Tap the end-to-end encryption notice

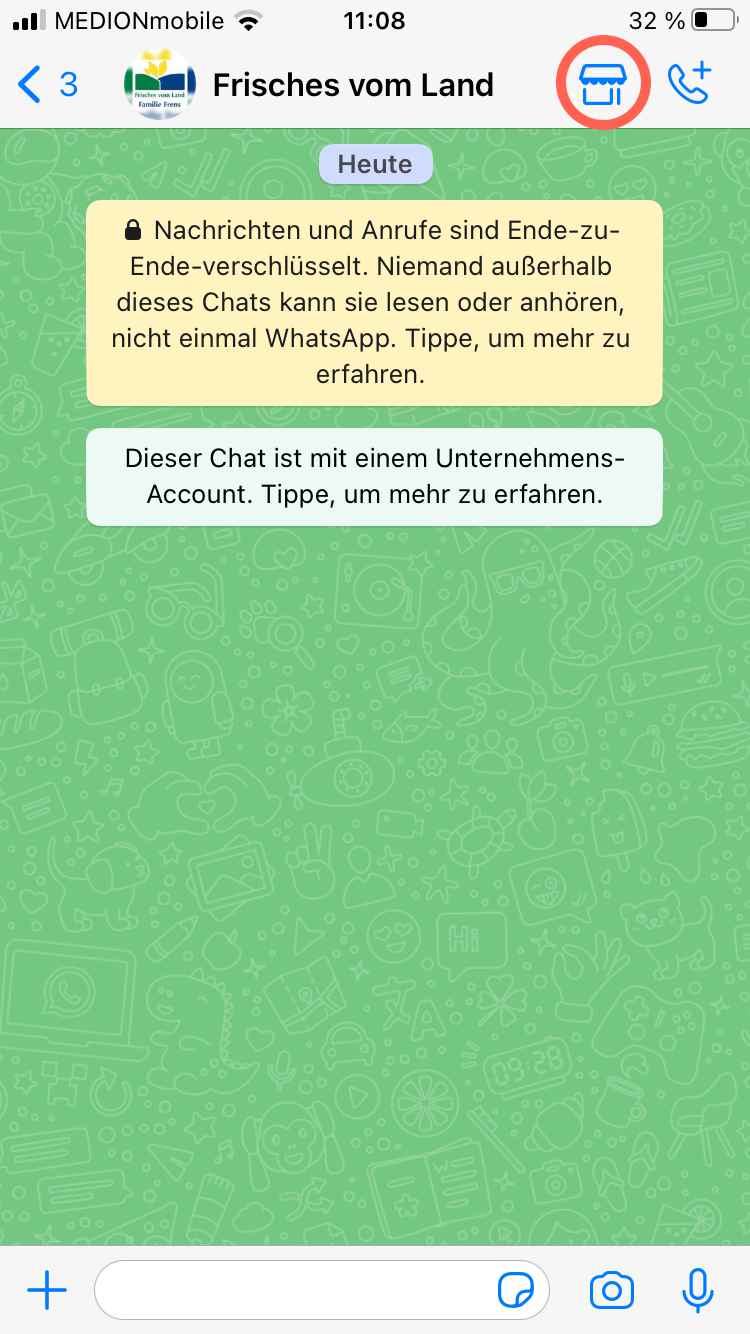point(374,303)
